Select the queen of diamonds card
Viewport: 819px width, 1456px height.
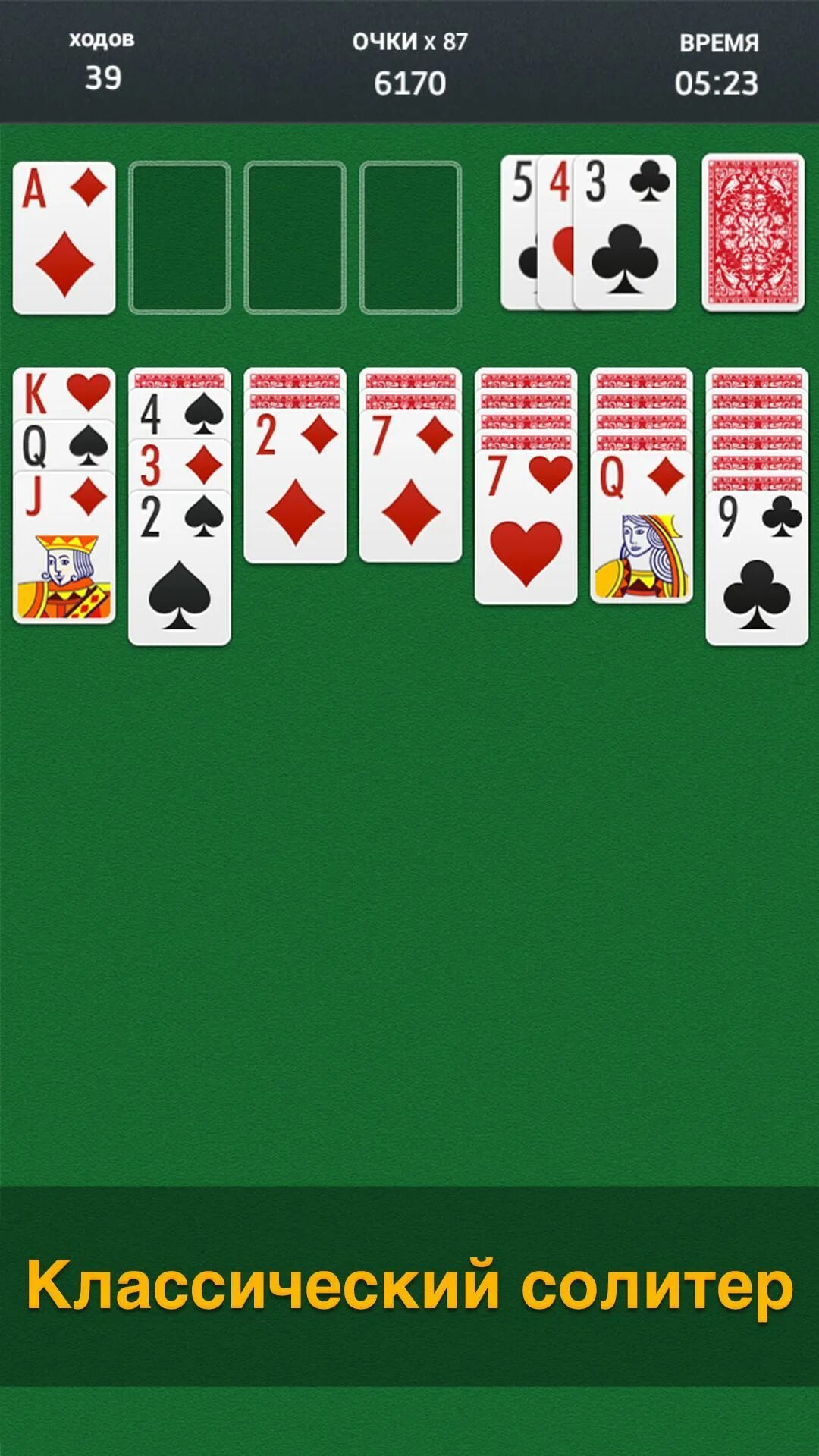click(642, 528)
